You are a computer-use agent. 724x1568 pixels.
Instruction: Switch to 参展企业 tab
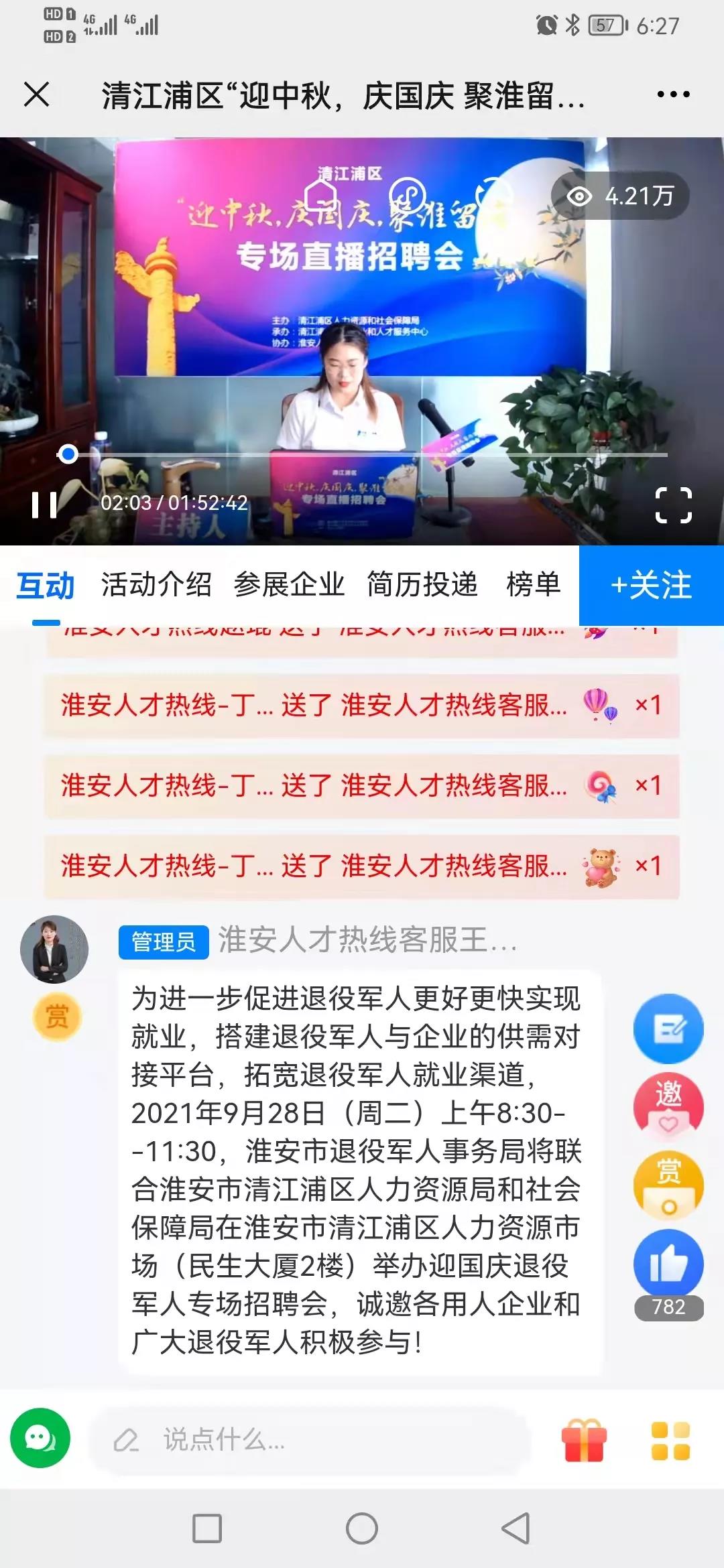289,585
